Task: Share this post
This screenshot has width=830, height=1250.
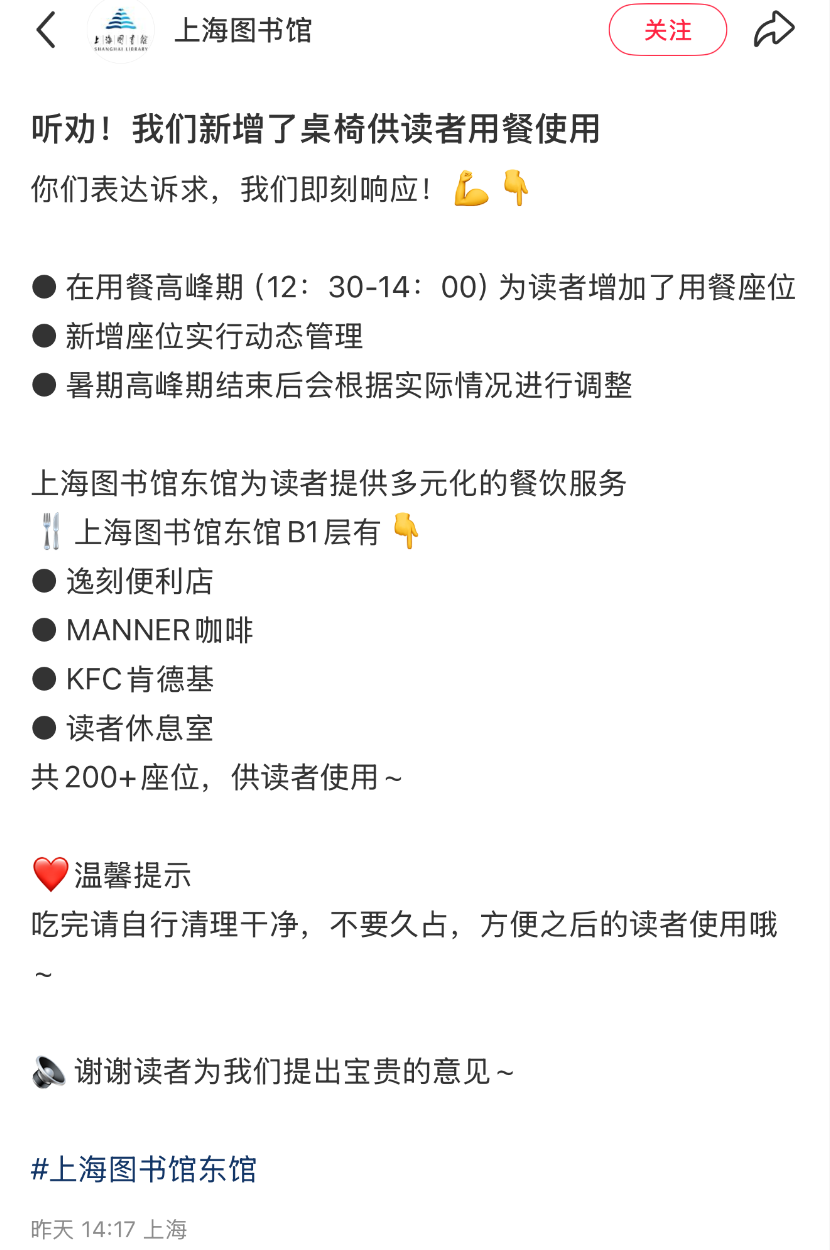Action: [774, 30]
